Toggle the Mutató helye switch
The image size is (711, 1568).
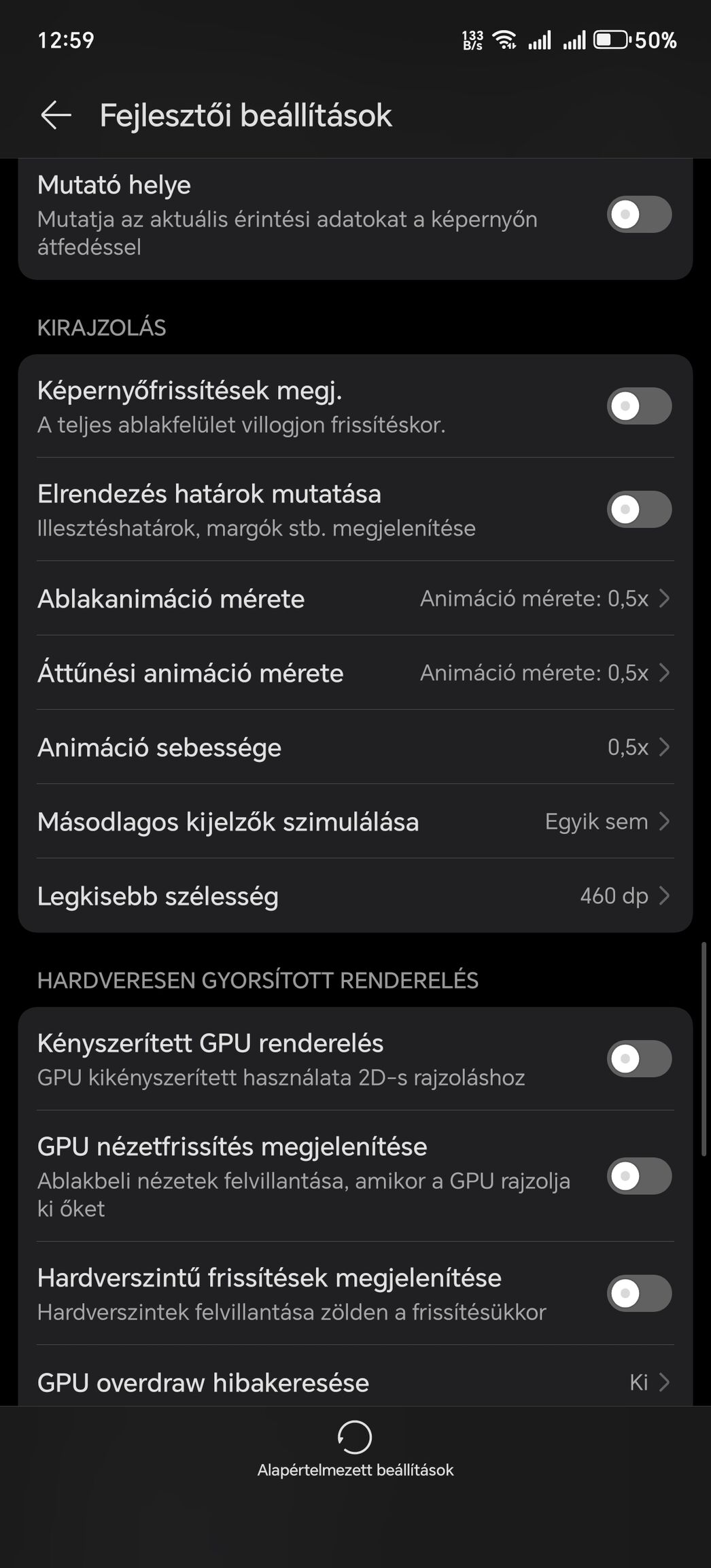tap(639, 215)
